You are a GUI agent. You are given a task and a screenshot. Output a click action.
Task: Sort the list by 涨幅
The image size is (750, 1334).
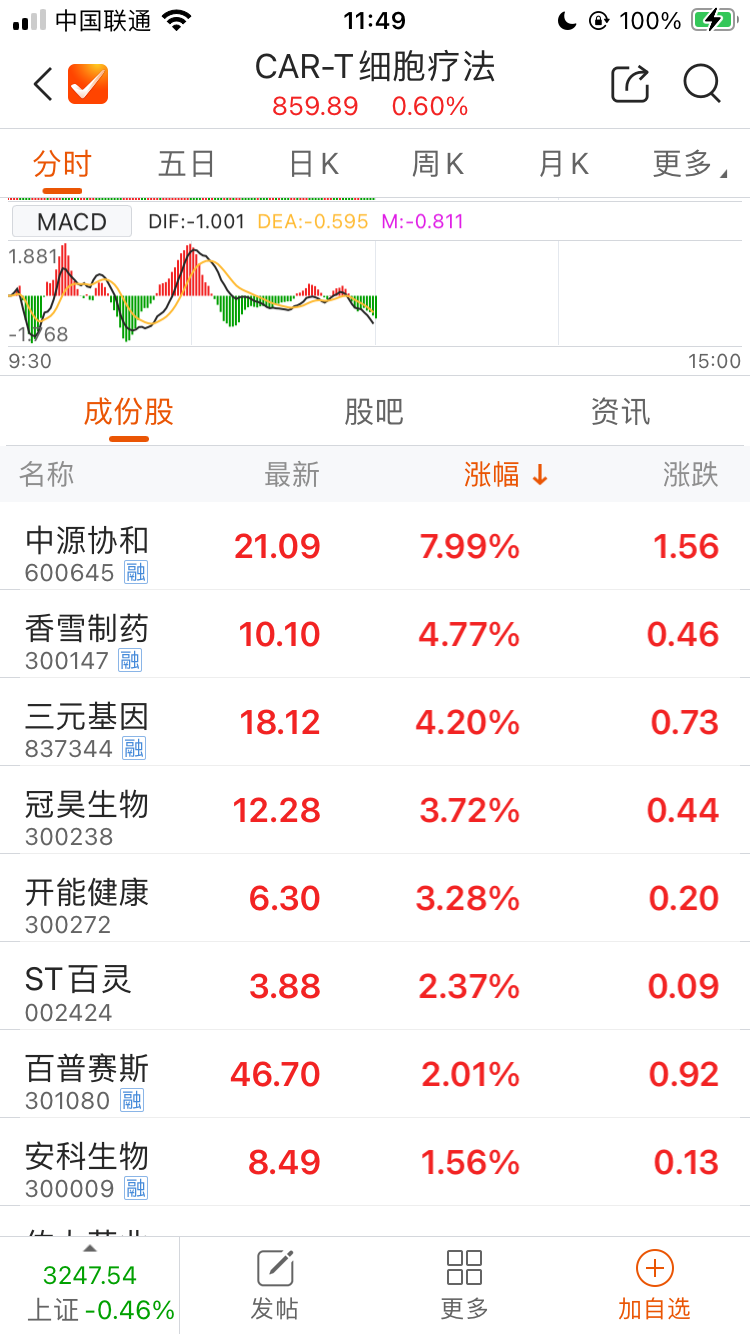506,475
